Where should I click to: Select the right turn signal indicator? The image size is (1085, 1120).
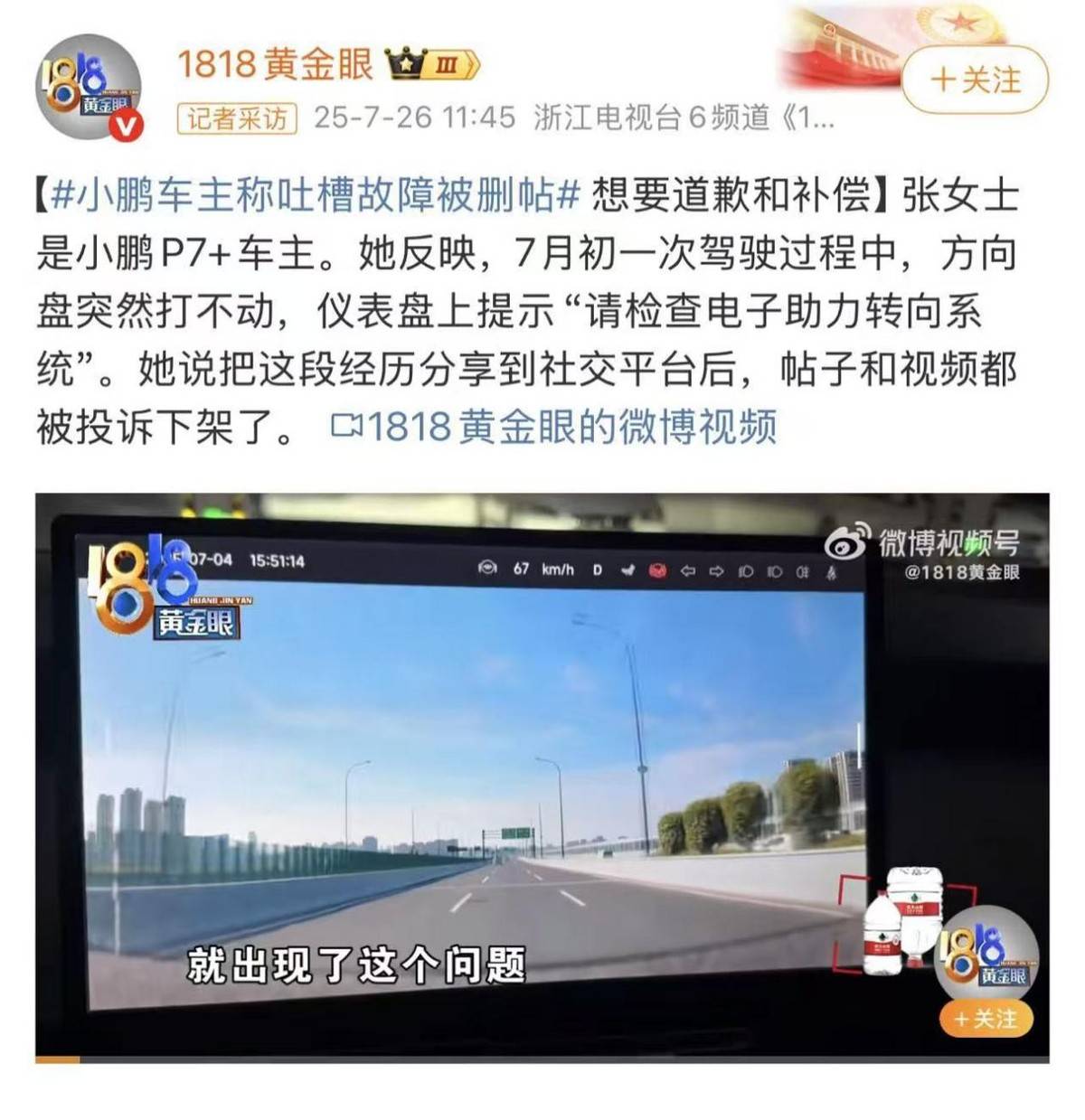coord(716,571)
